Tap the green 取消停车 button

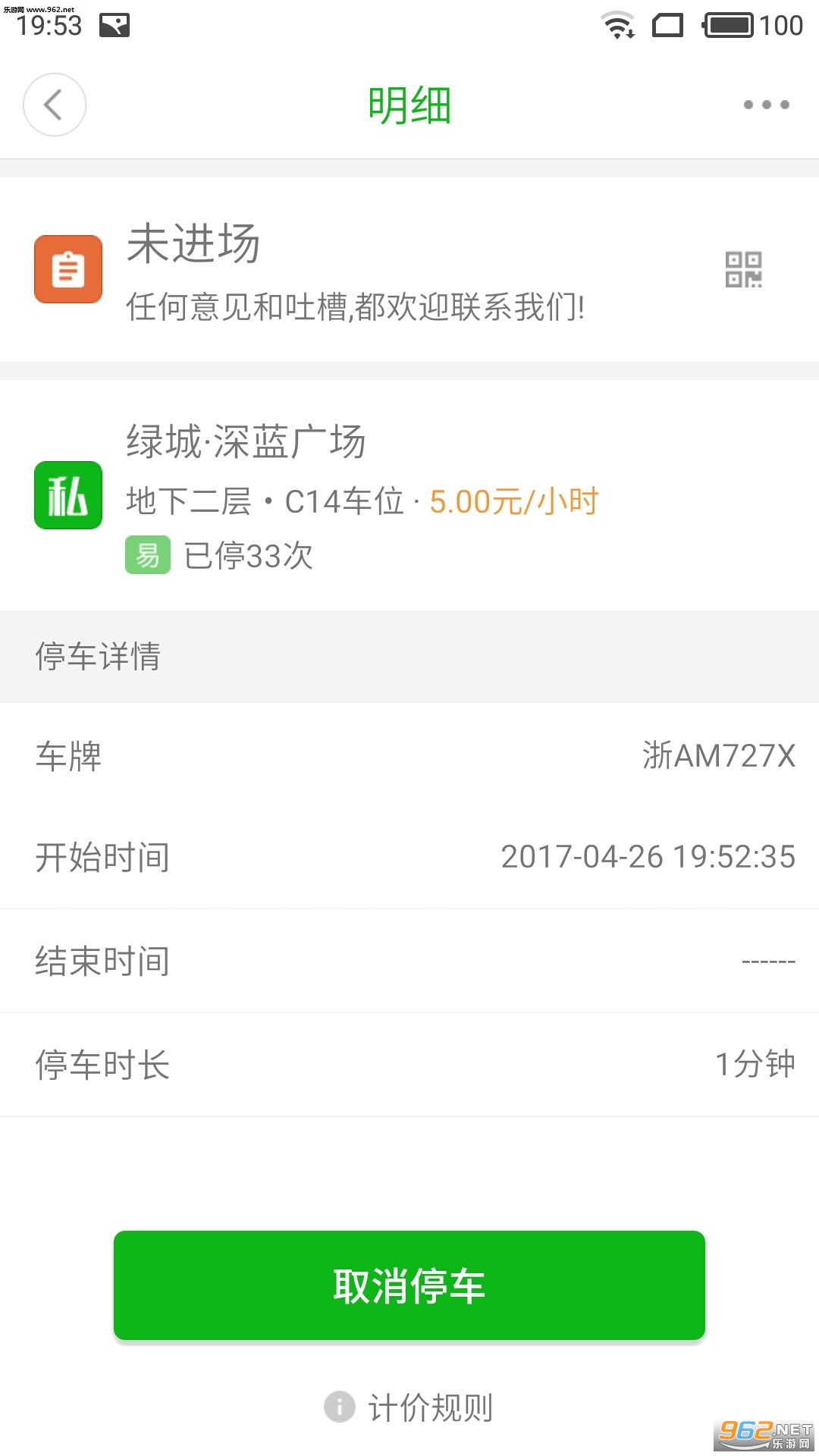409,1285
